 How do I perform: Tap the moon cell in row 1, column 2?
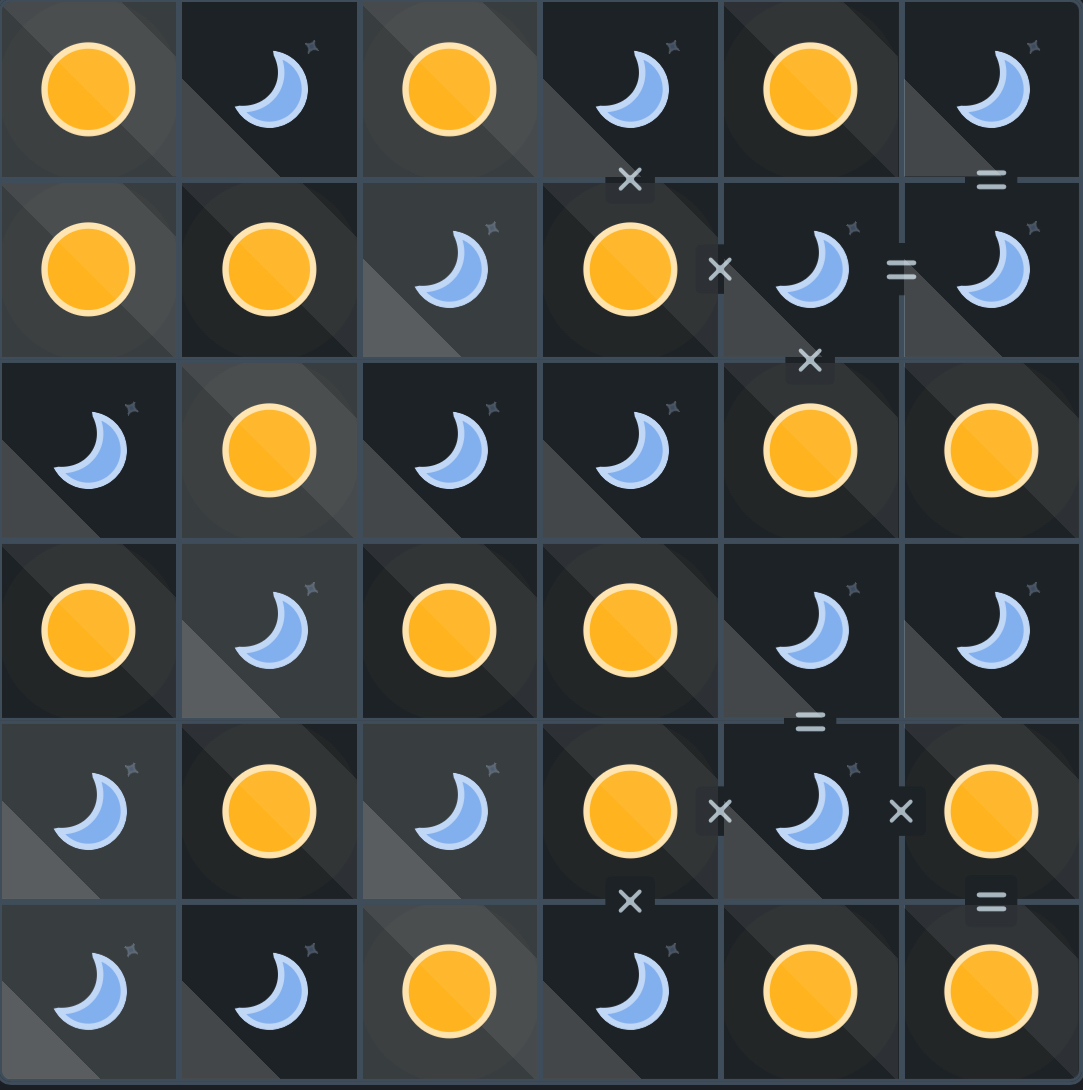[270, 90]
